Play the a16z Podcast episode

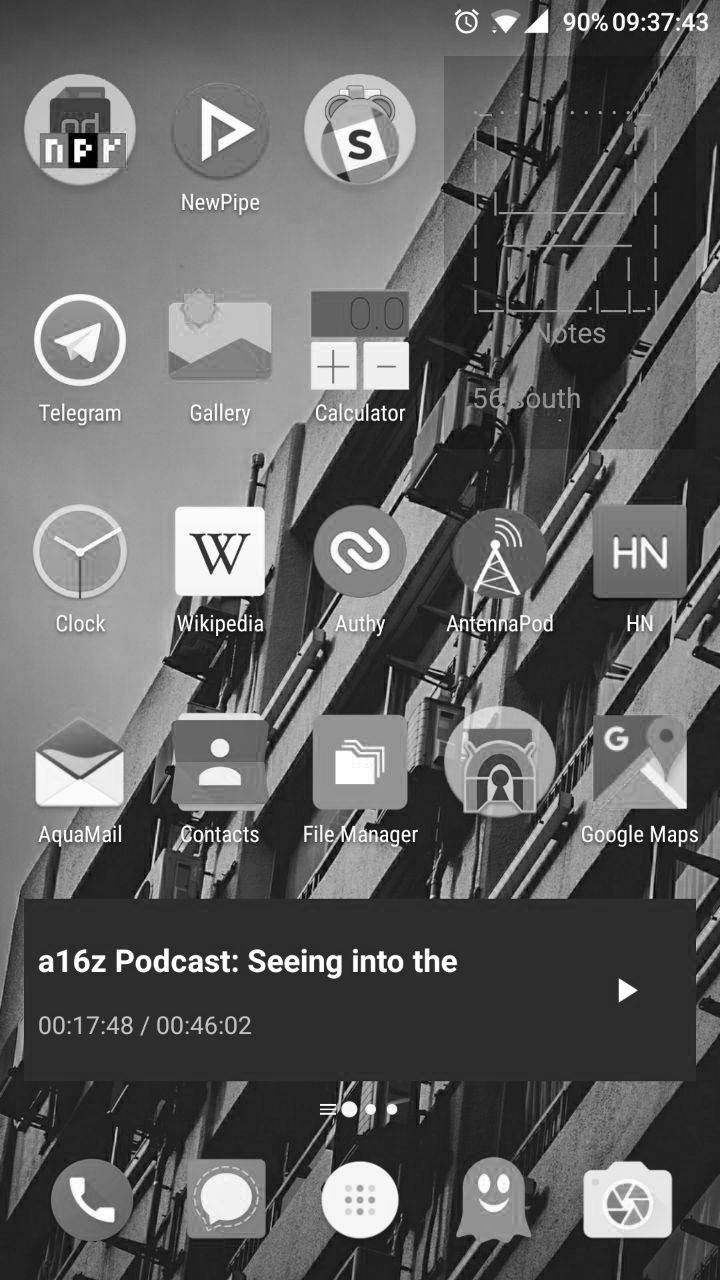[627, 990]
